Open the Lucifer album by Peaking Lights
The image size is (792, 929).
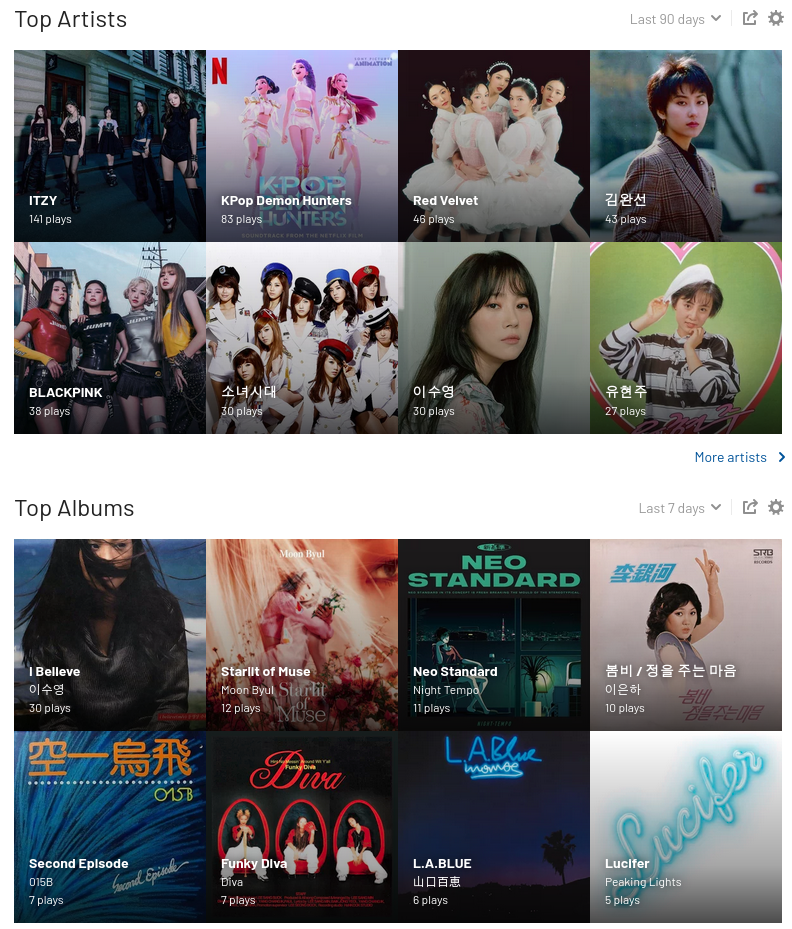686,827
